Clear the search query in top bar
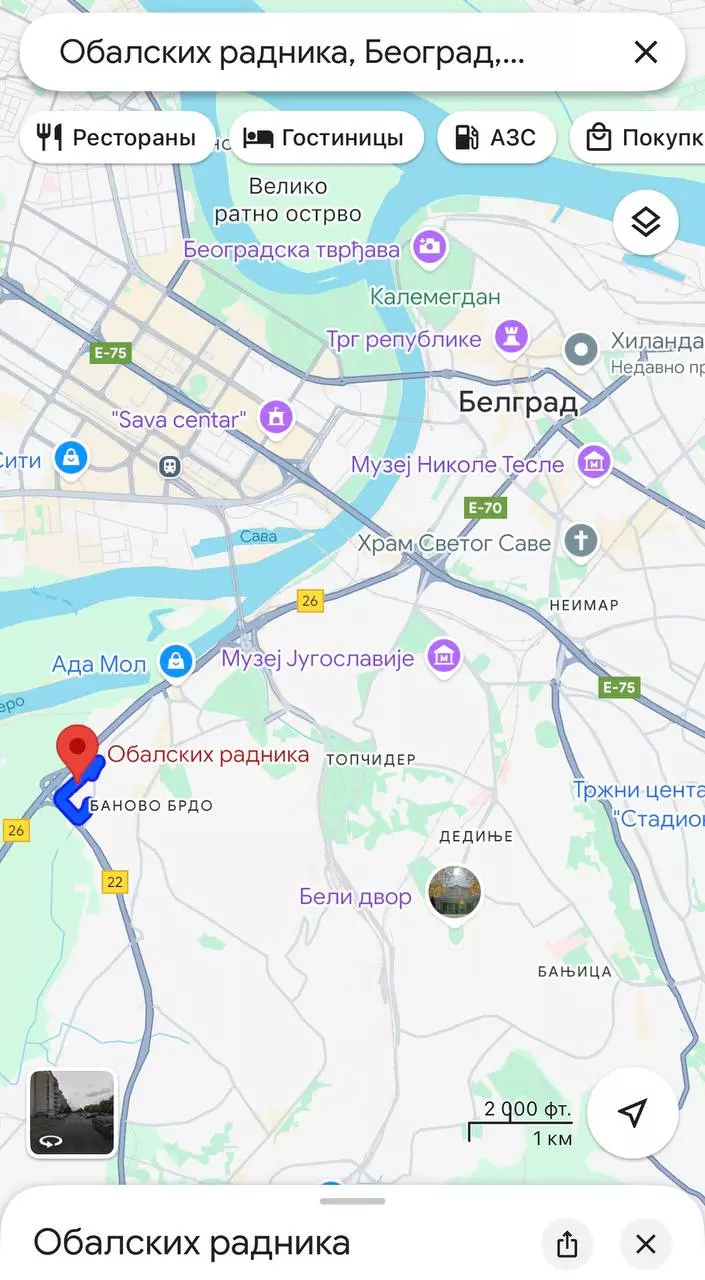This screenshot has width=705, height=1280. click(646, 52)
